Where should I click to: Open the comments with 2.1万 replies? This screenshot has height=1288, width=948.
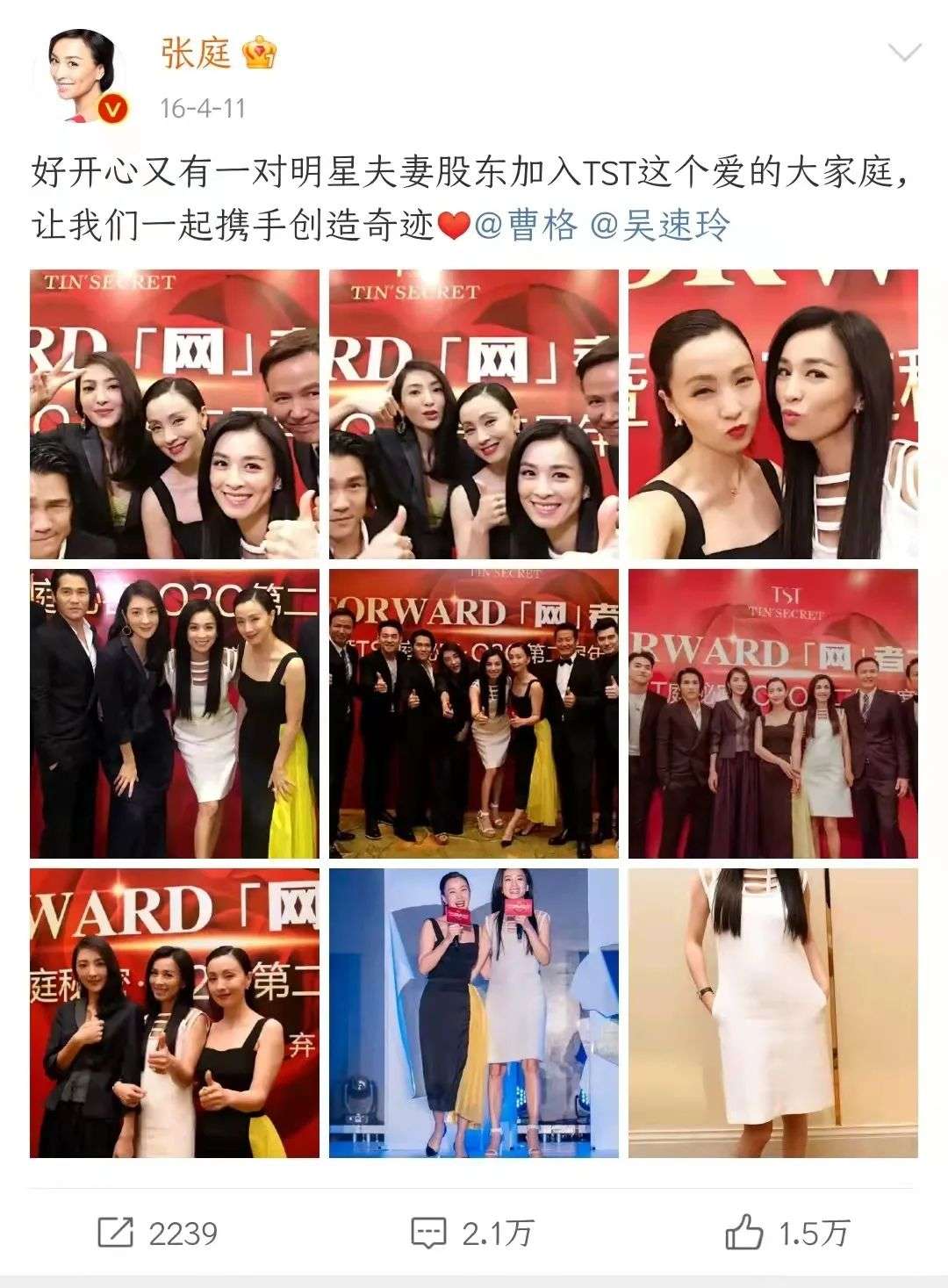coord(471,1234)
